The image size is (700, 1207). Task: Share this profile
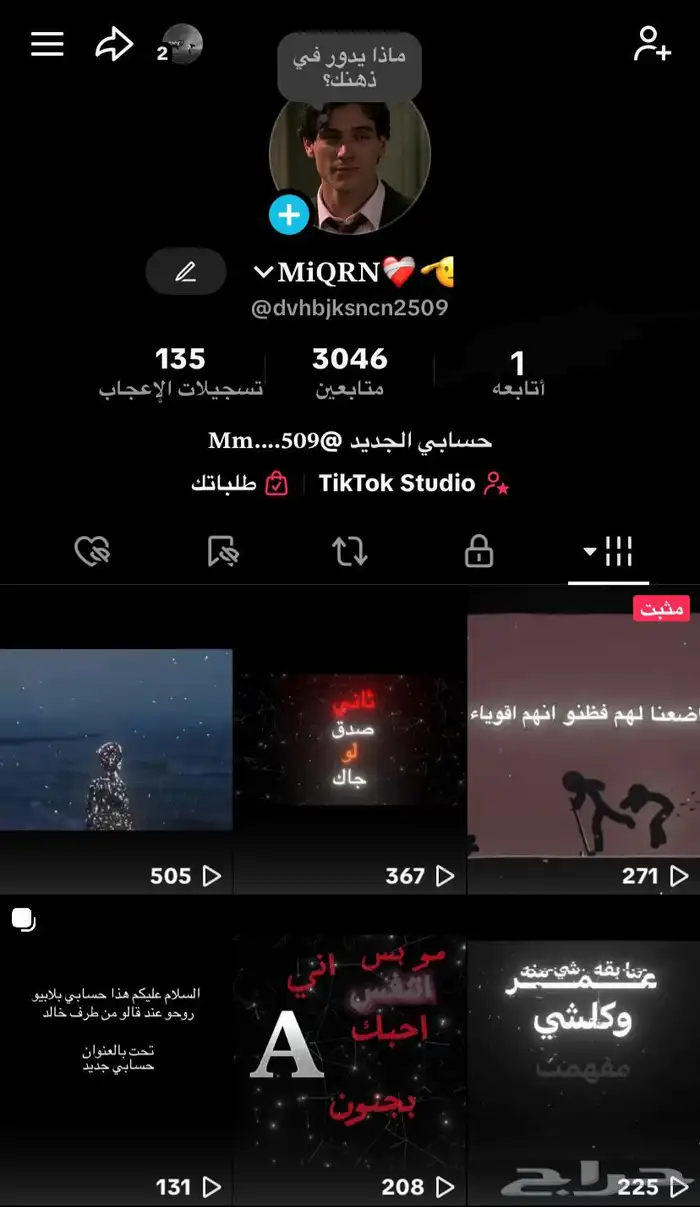114,44
